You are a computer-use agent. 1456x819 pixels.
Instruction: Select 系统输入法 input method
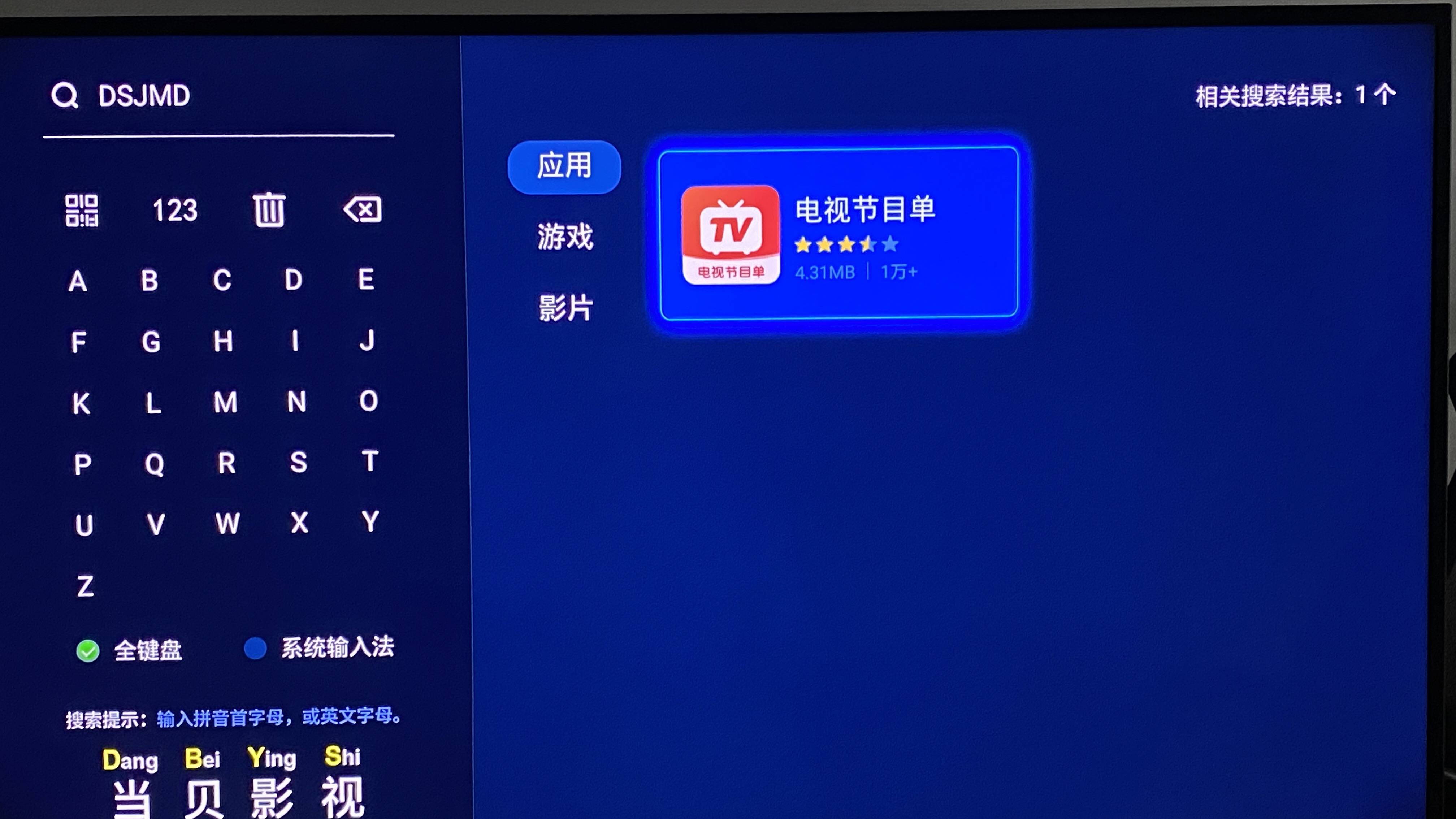click(319, 648)
